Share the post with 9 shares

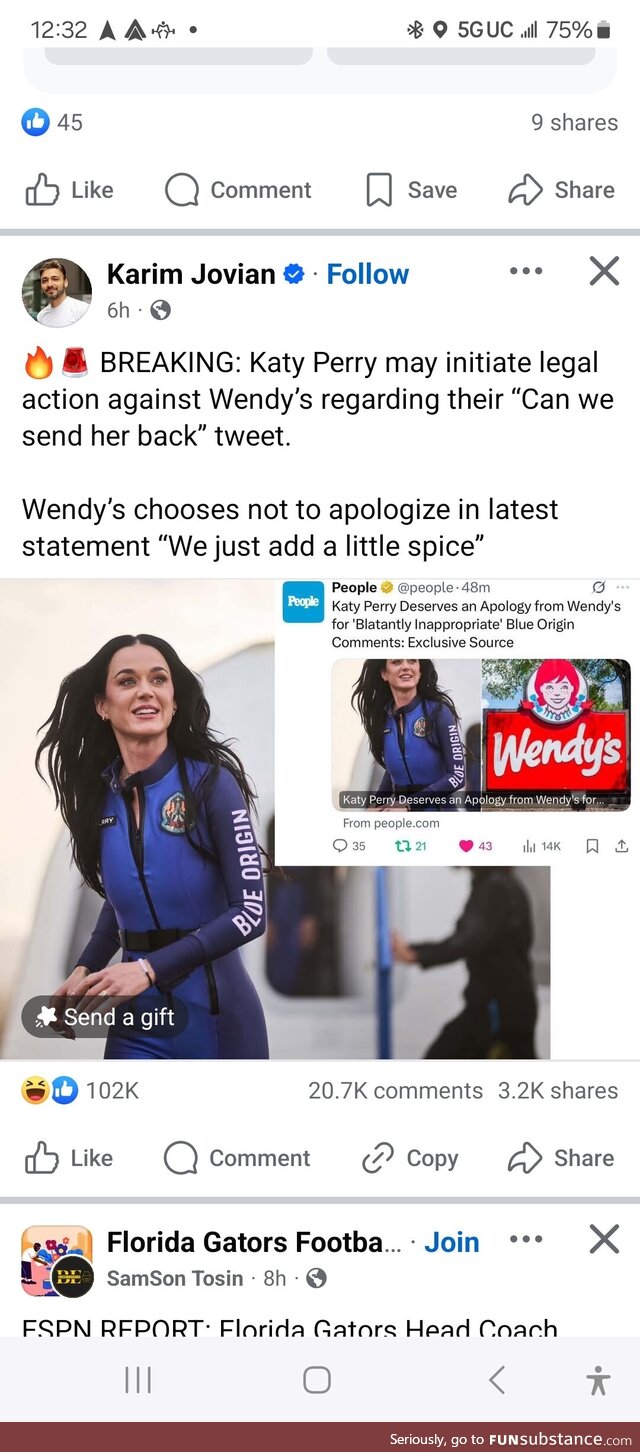(561, 190)
